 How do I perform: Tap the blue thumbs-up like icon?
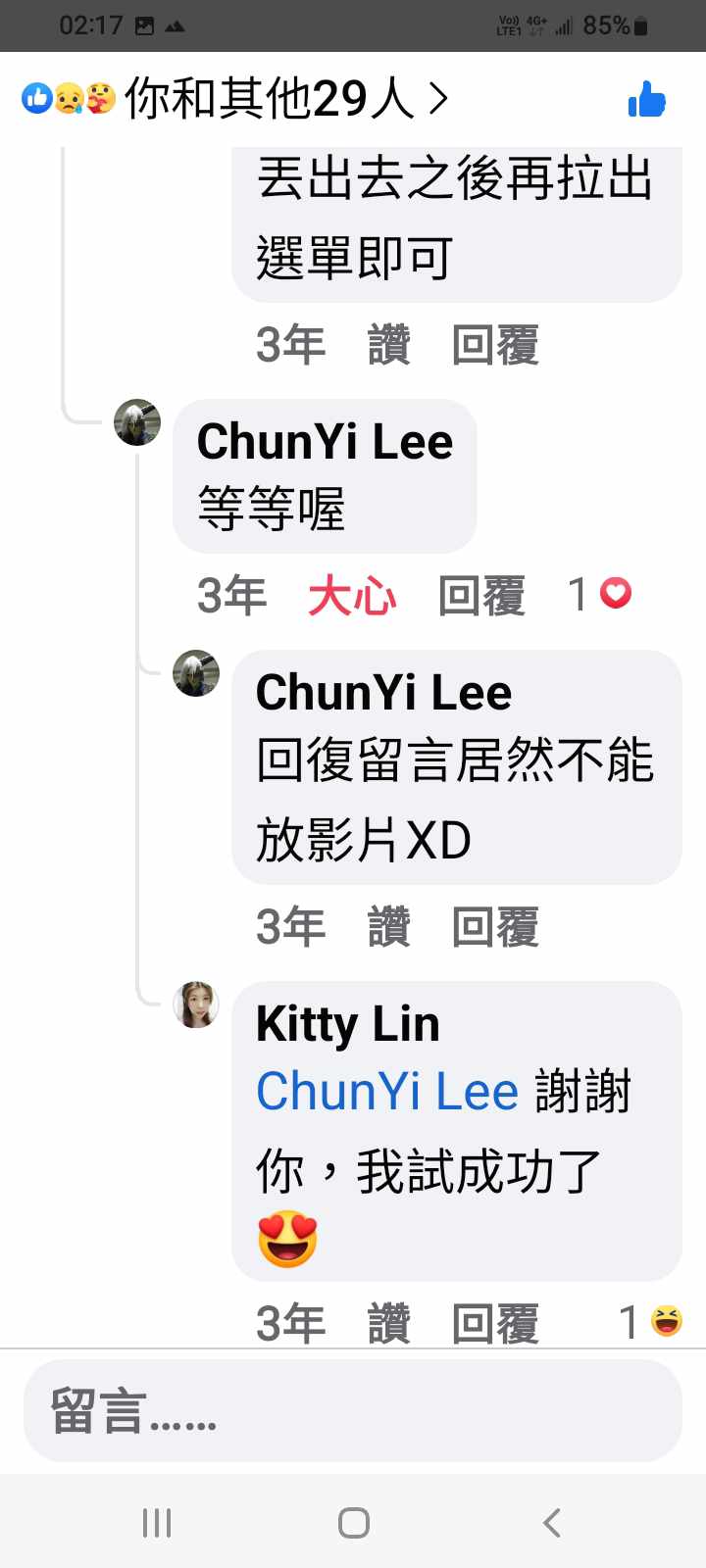(x=647, y=99)
